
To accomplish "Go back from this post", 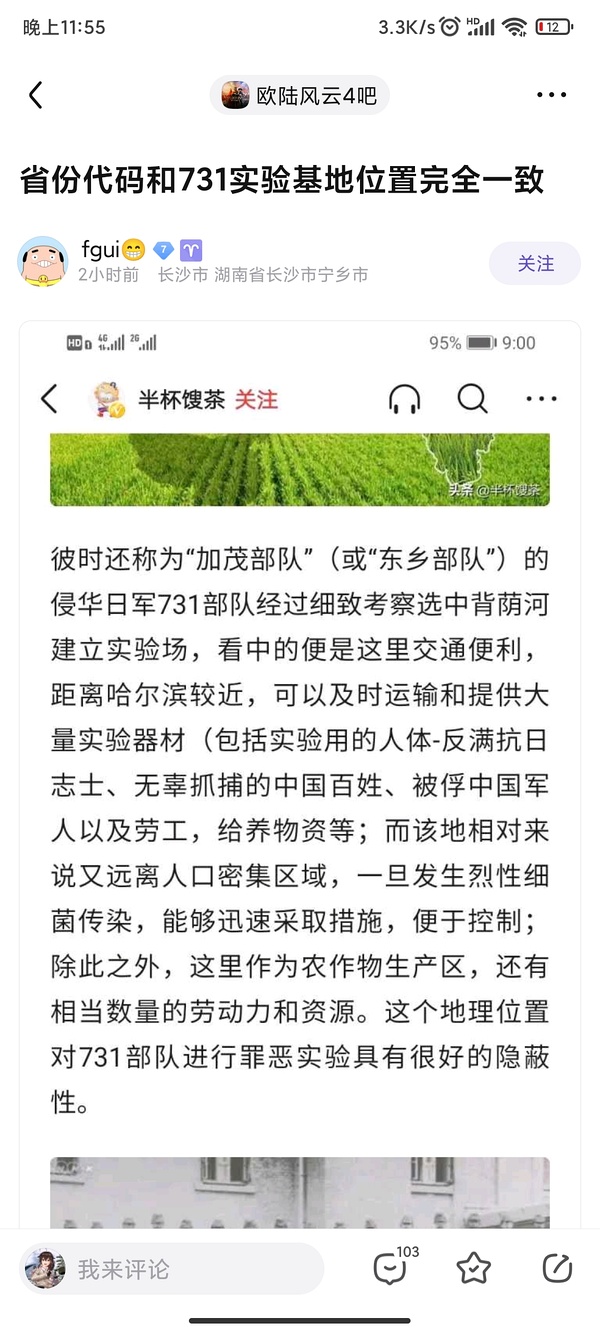I will point(36,96).
